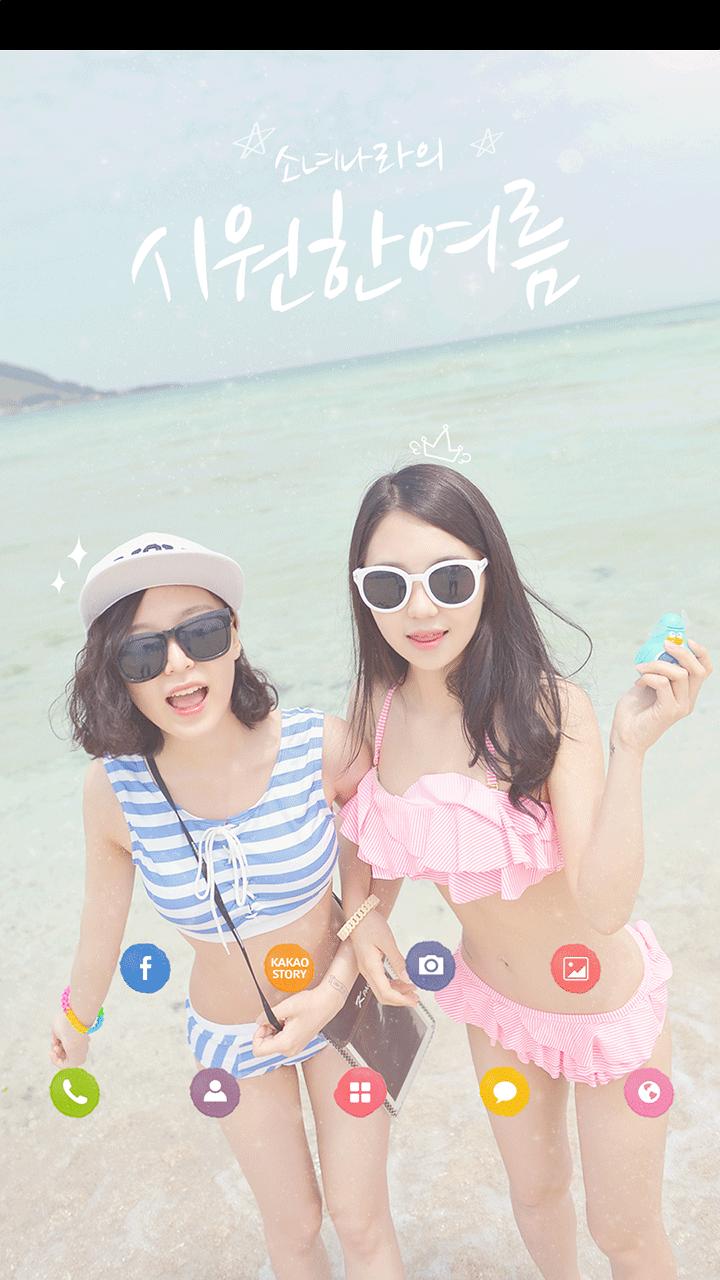
Task: Open the photo gallery
Action: 576,968
